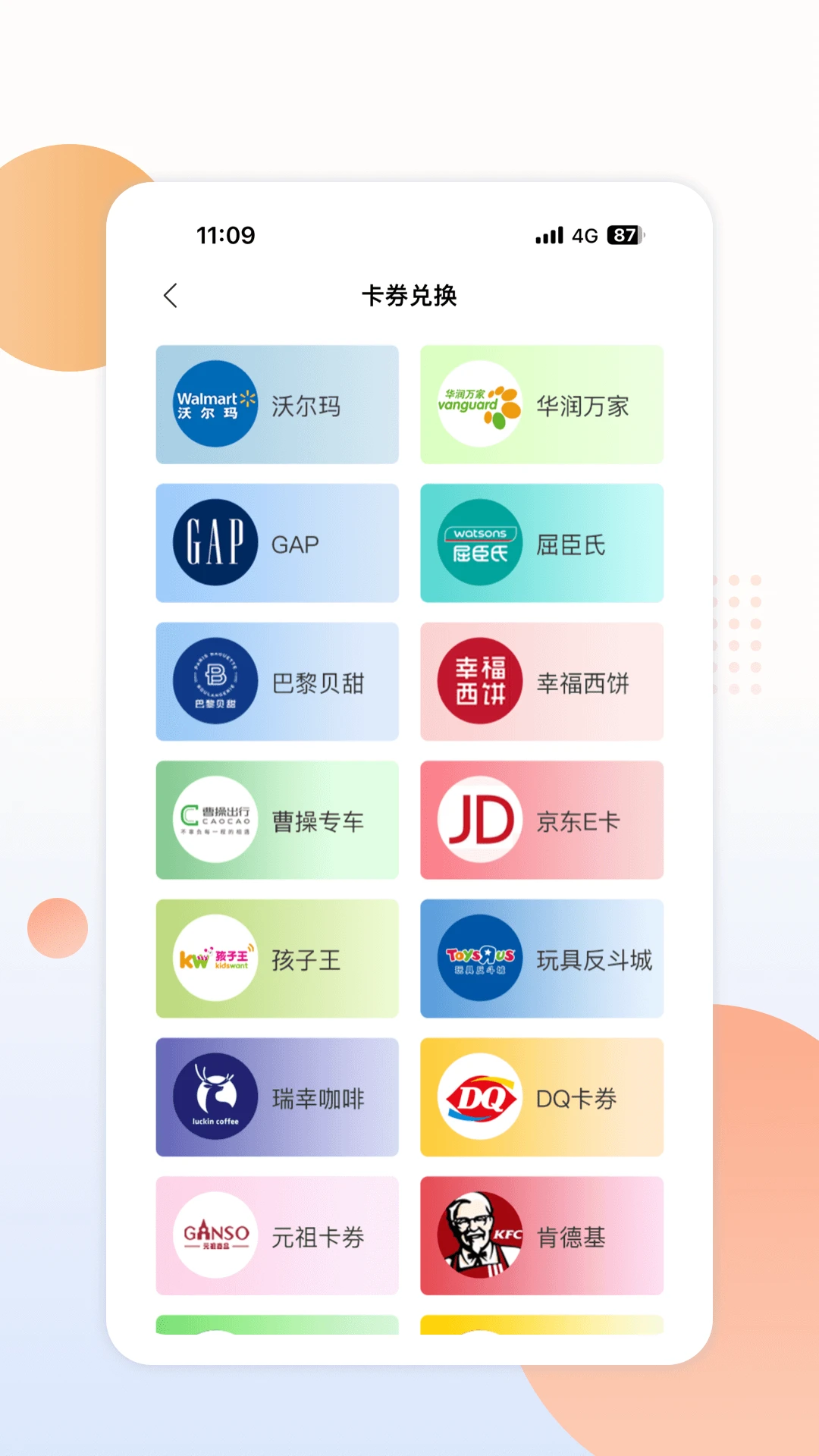
Task: Open the 沃尔玛 voucher card
Action: [277, 405]
